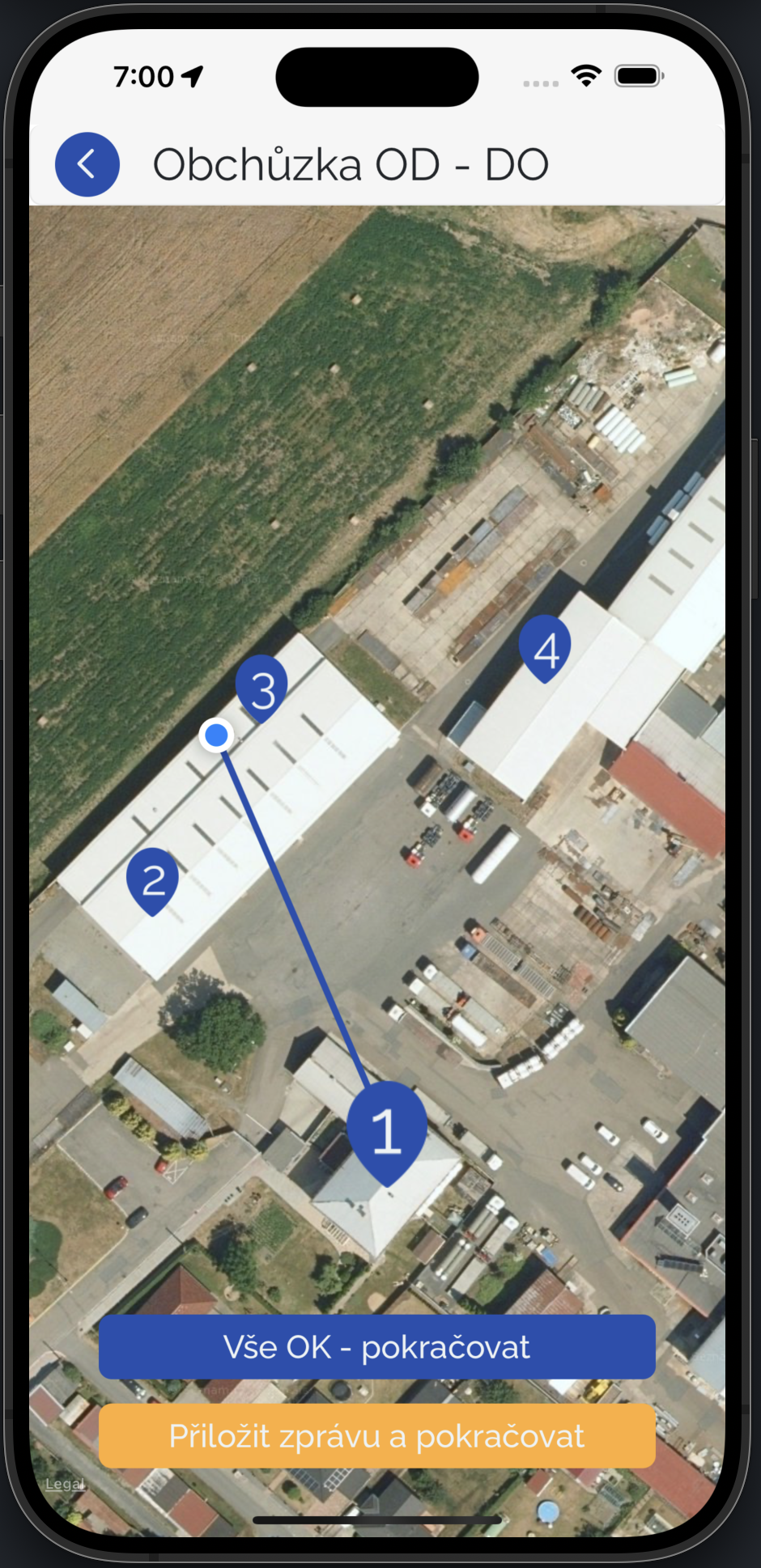Select map checkpoint pin number 2
The width and height of the screenshot is (761, 1568).
[153, 879]
